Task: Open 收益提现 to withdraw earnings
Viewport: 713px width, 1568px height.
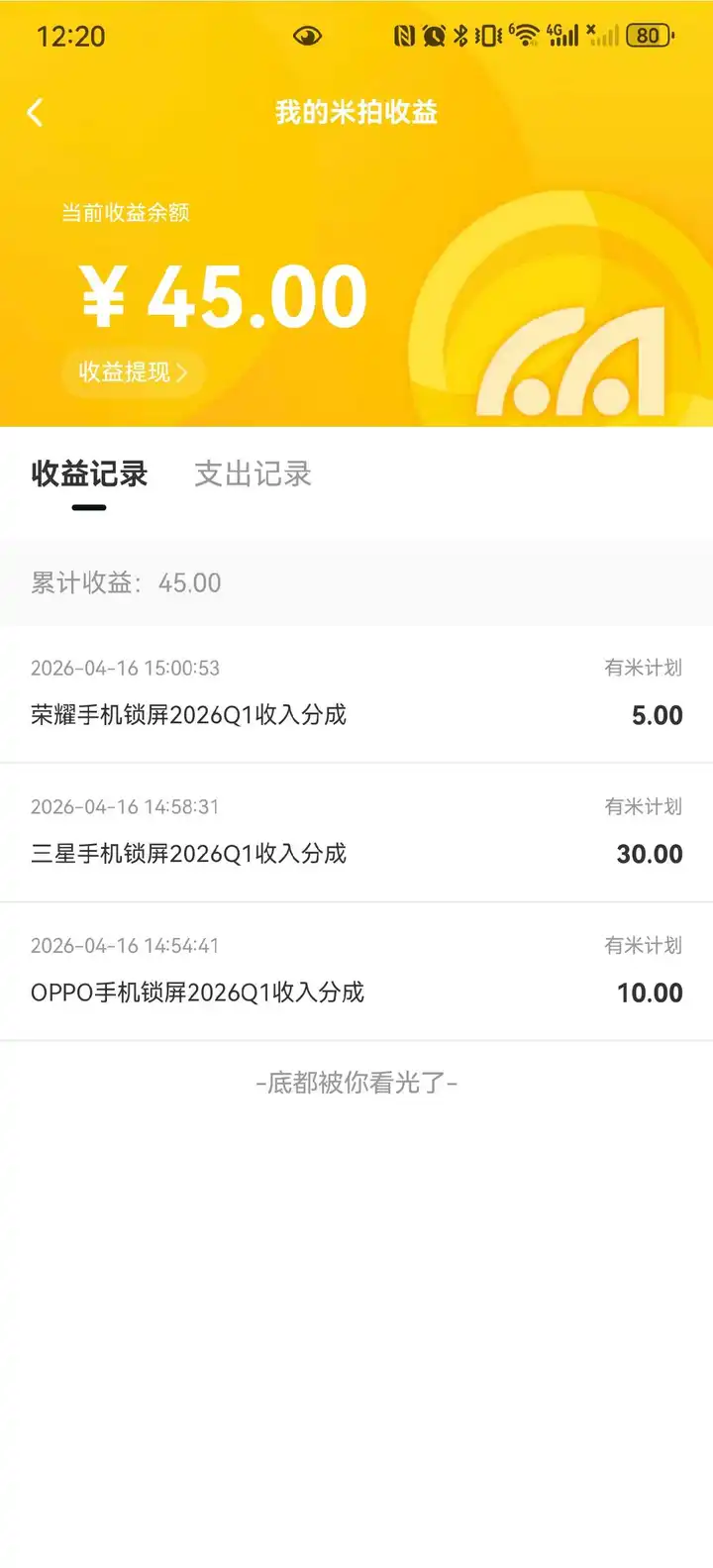Action: click(x=133, y=372)
